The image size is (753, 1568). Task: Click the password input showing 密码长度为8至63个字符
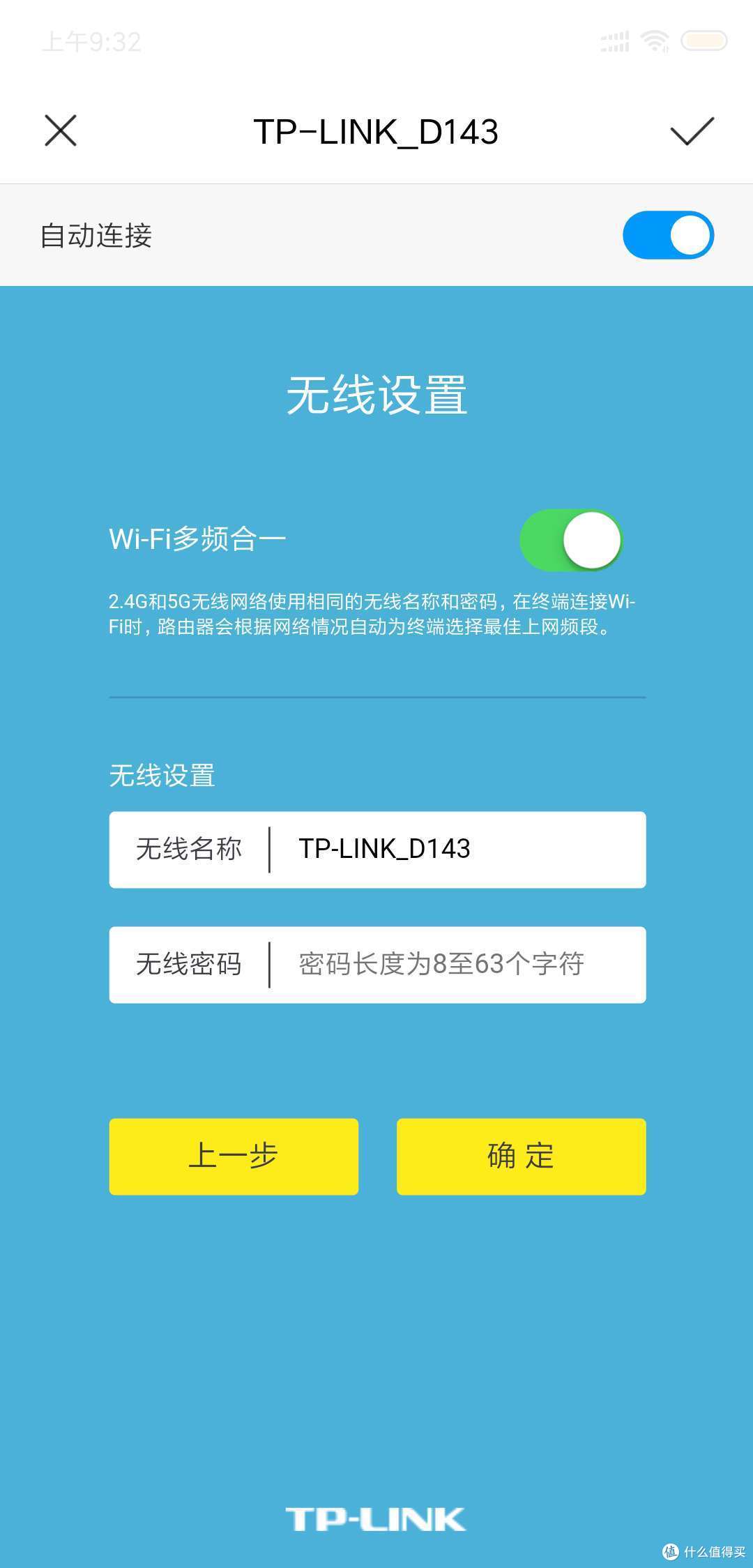[x=439, y=964]
